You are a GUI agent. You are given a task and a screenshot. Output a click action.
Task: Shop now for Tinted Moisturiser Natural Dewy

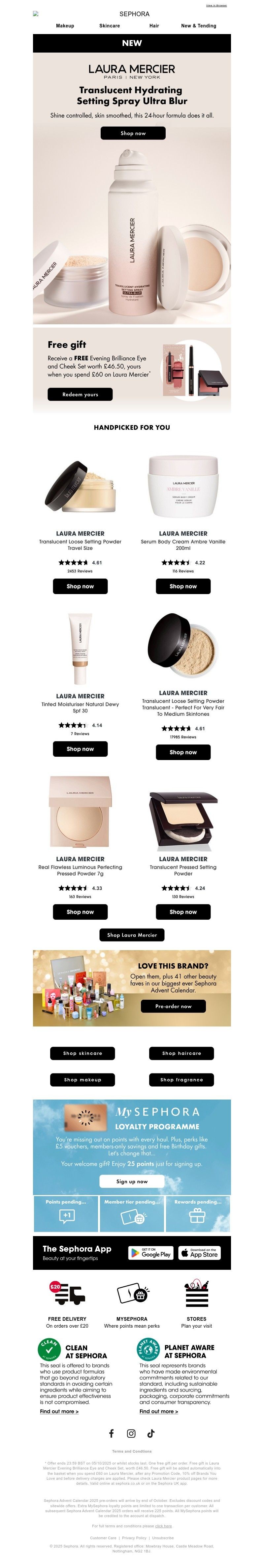[x=80, y=749]
